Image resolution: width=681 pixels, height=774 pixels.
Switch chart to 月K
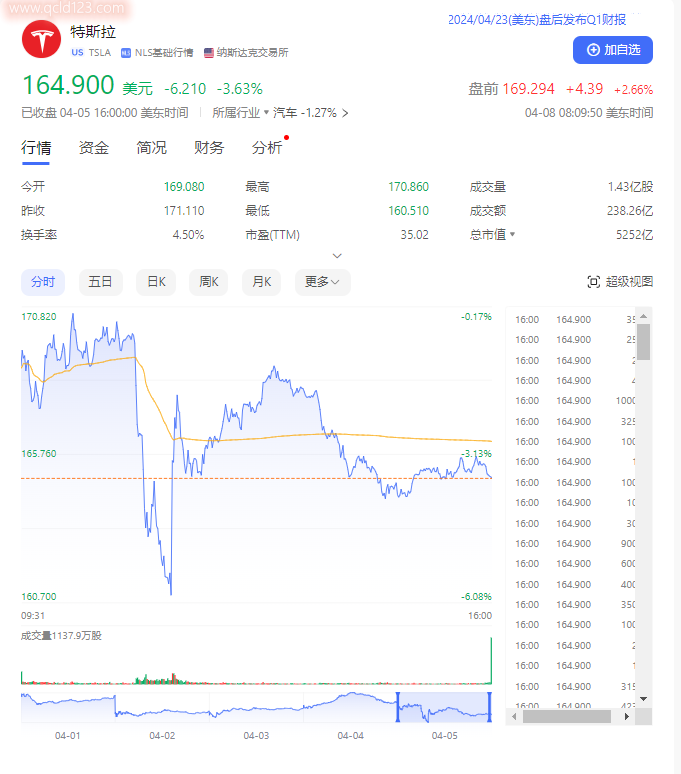click(261, 282)
